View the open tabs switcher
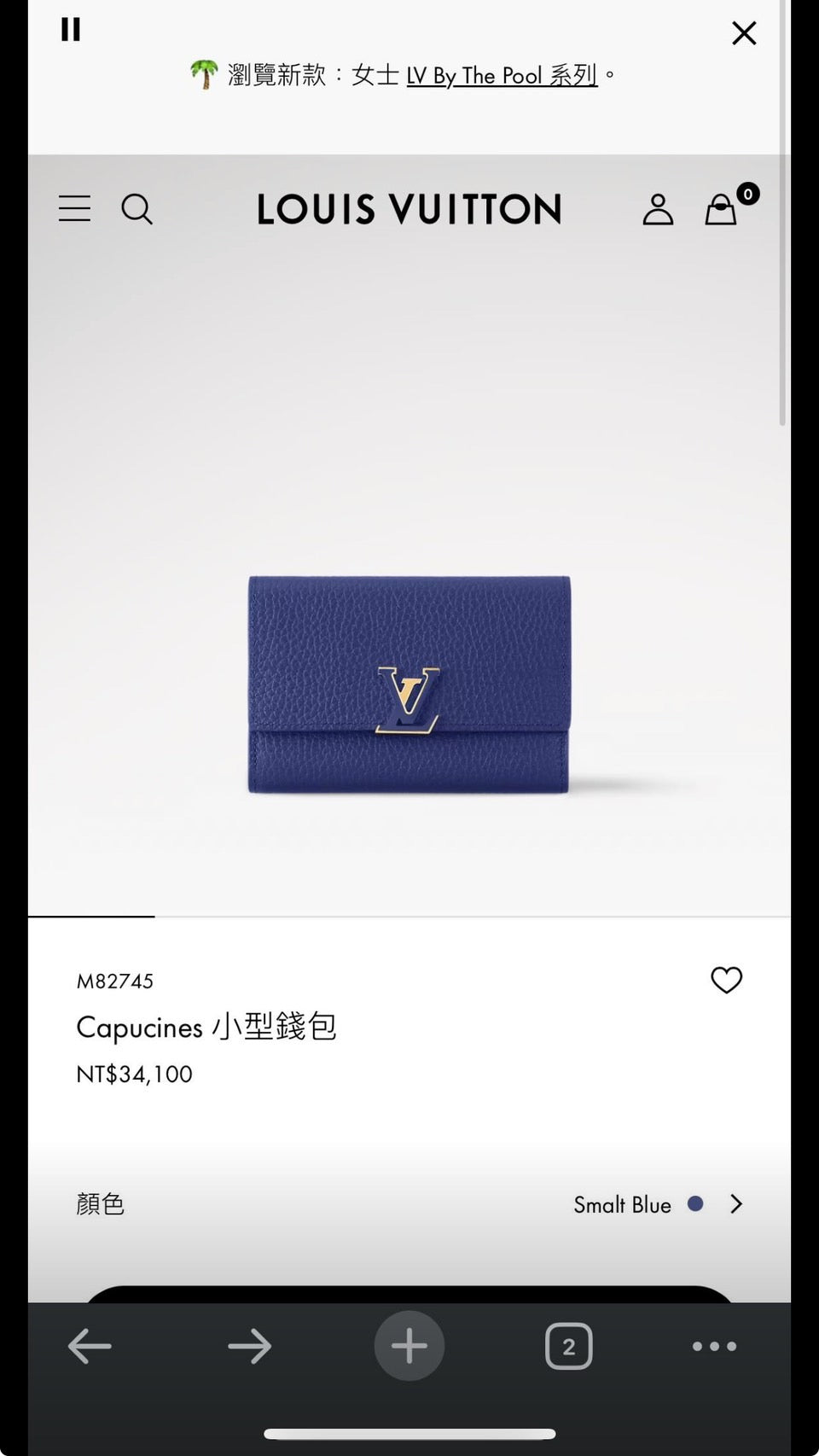The width and height of the screenshot is (819, 1456). point(568,1346)
